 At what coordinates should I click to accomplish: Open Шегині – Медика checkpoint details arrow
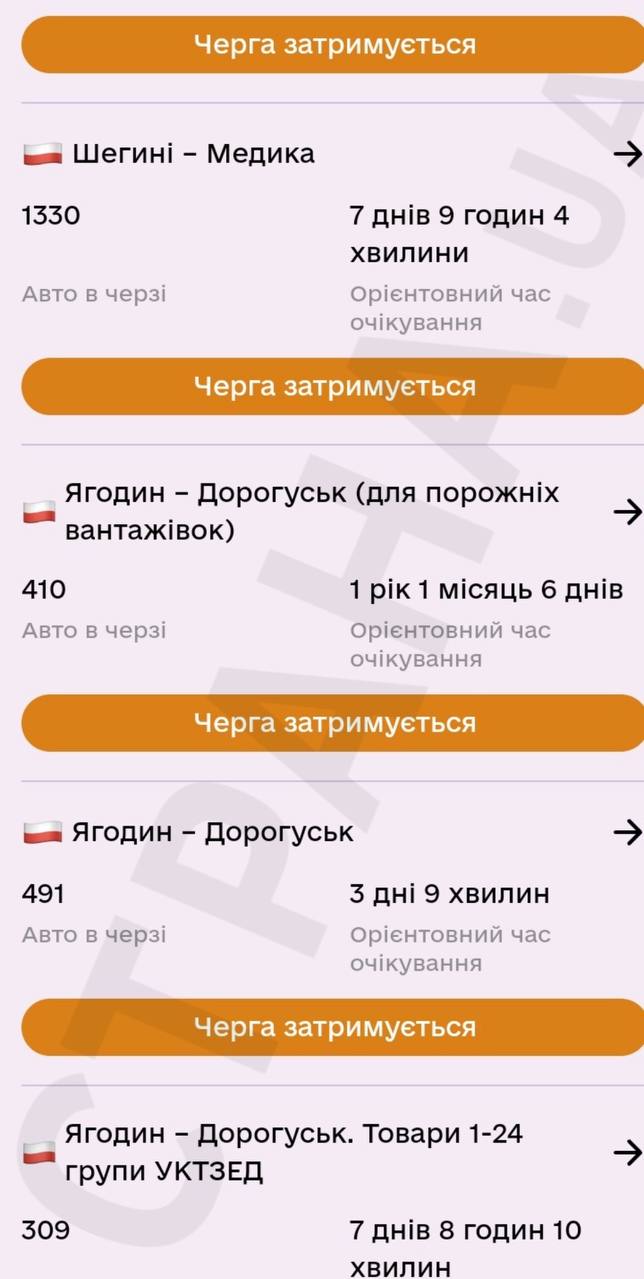[x=627, y=153]
